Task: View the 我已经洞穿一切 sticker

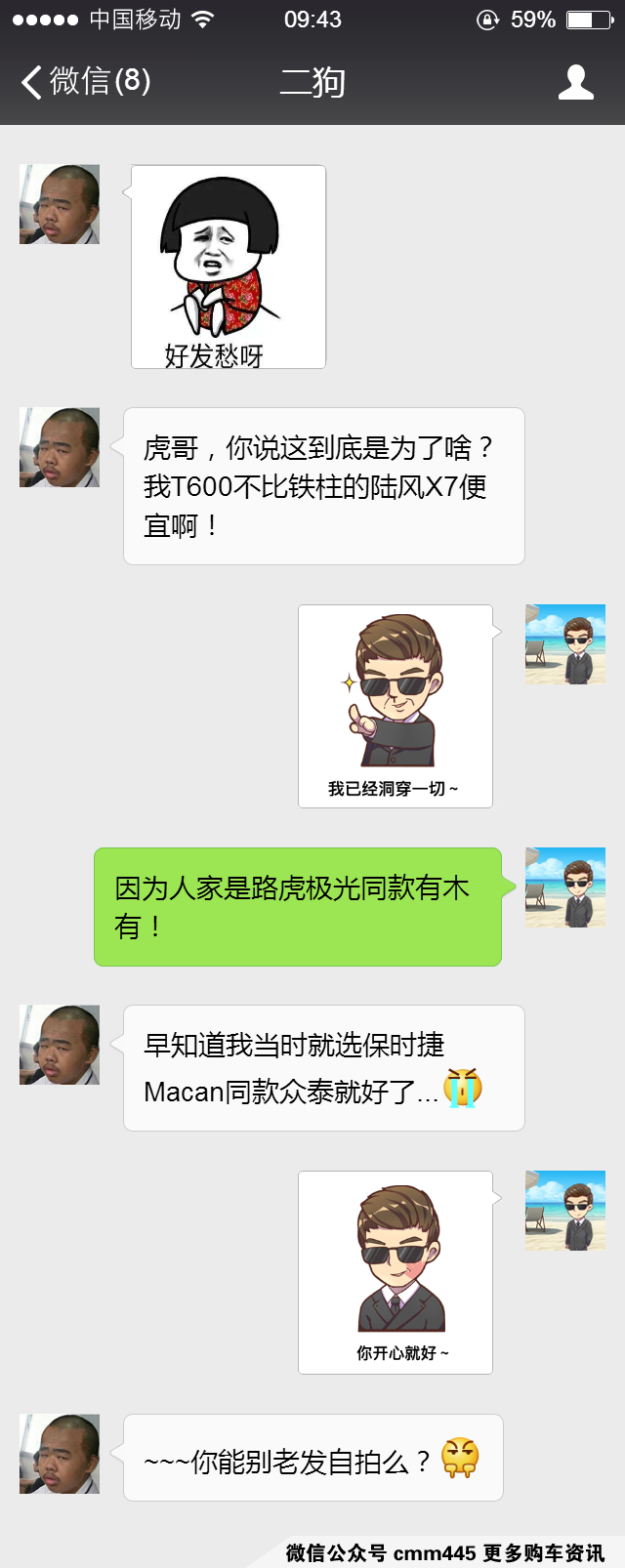Action: pos(395,706)
